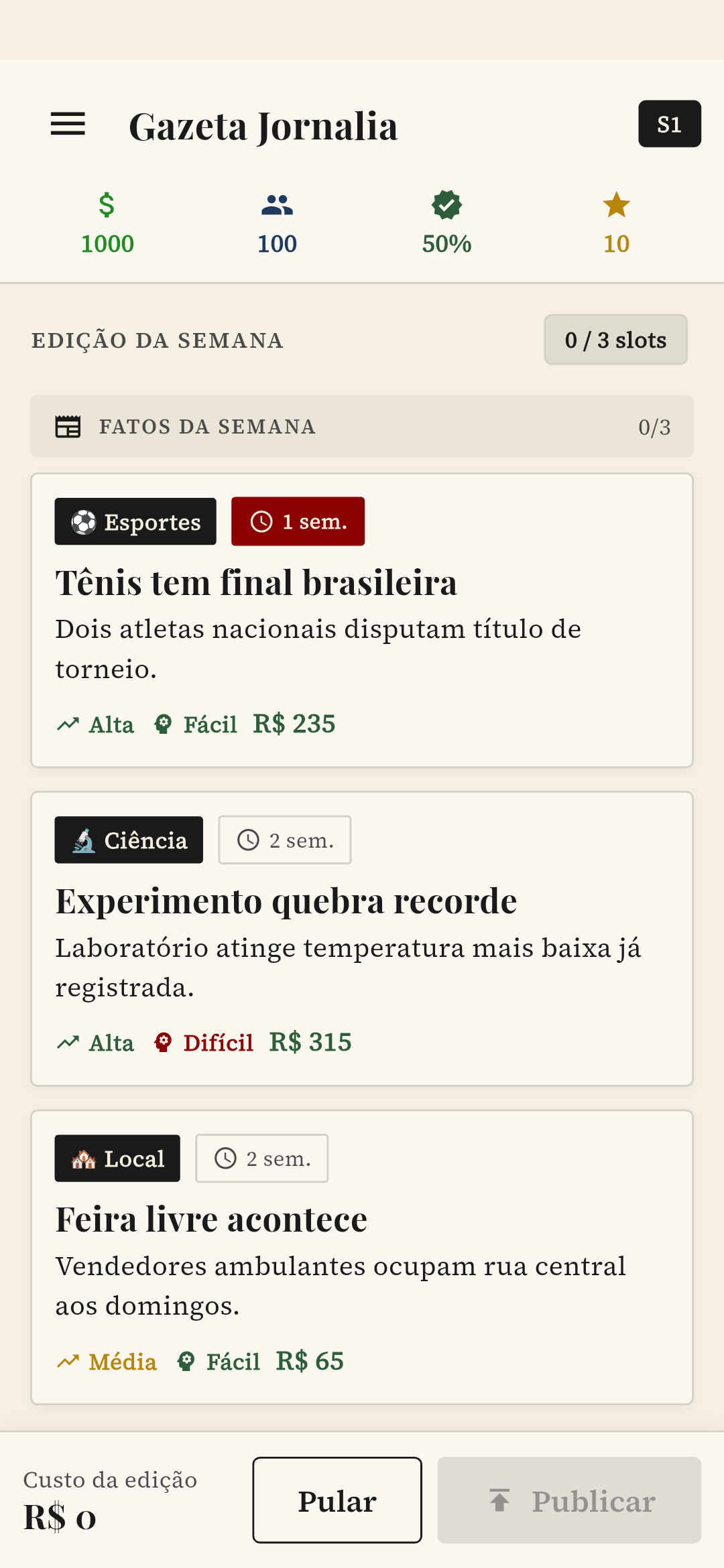This screenshot has width=724, height=1568.
Task: Pick the Feira livre acontece story
Action: click(362, 1256)
